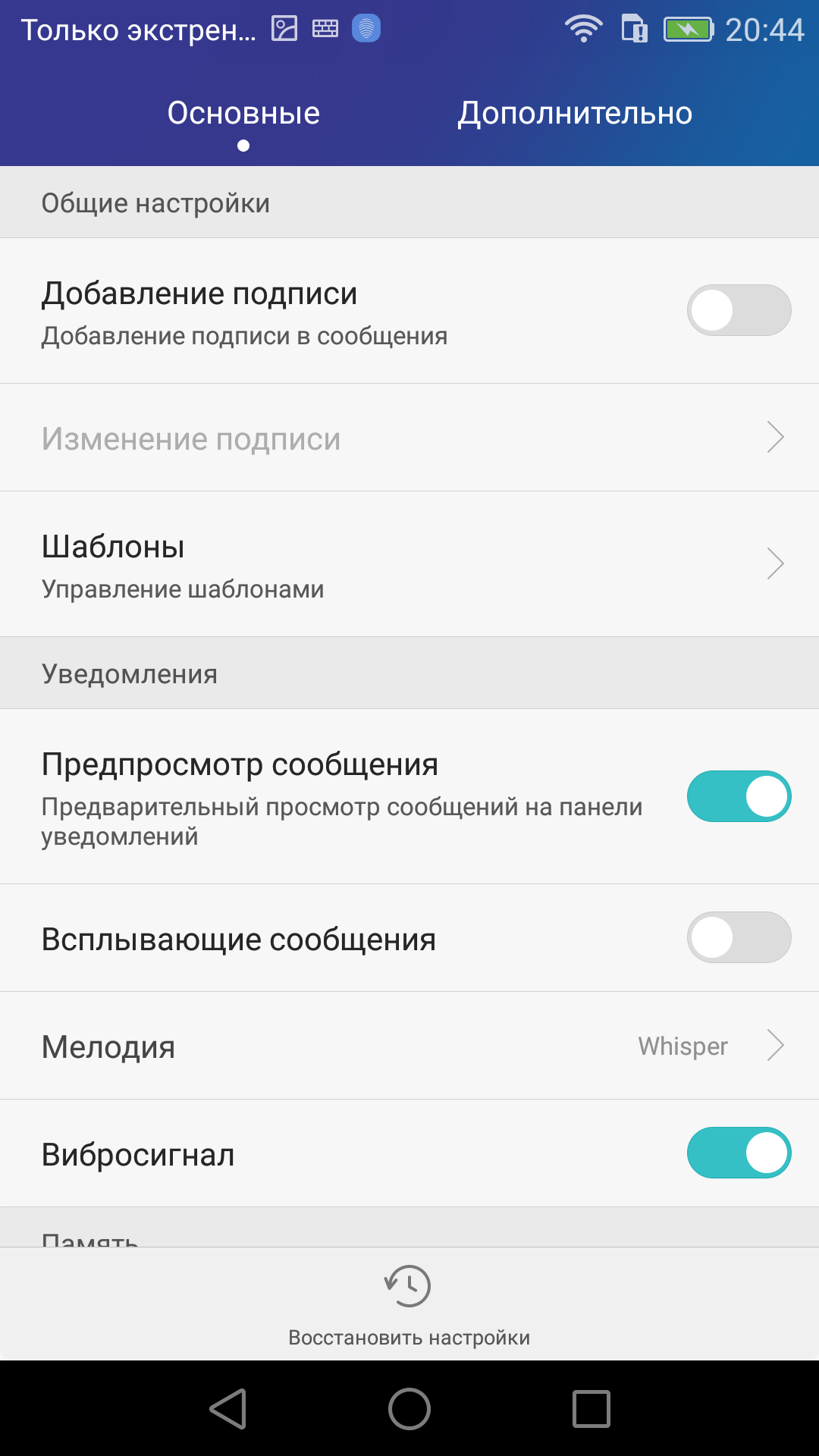Enable the Добавление подписи switch

tap(739, 310)
